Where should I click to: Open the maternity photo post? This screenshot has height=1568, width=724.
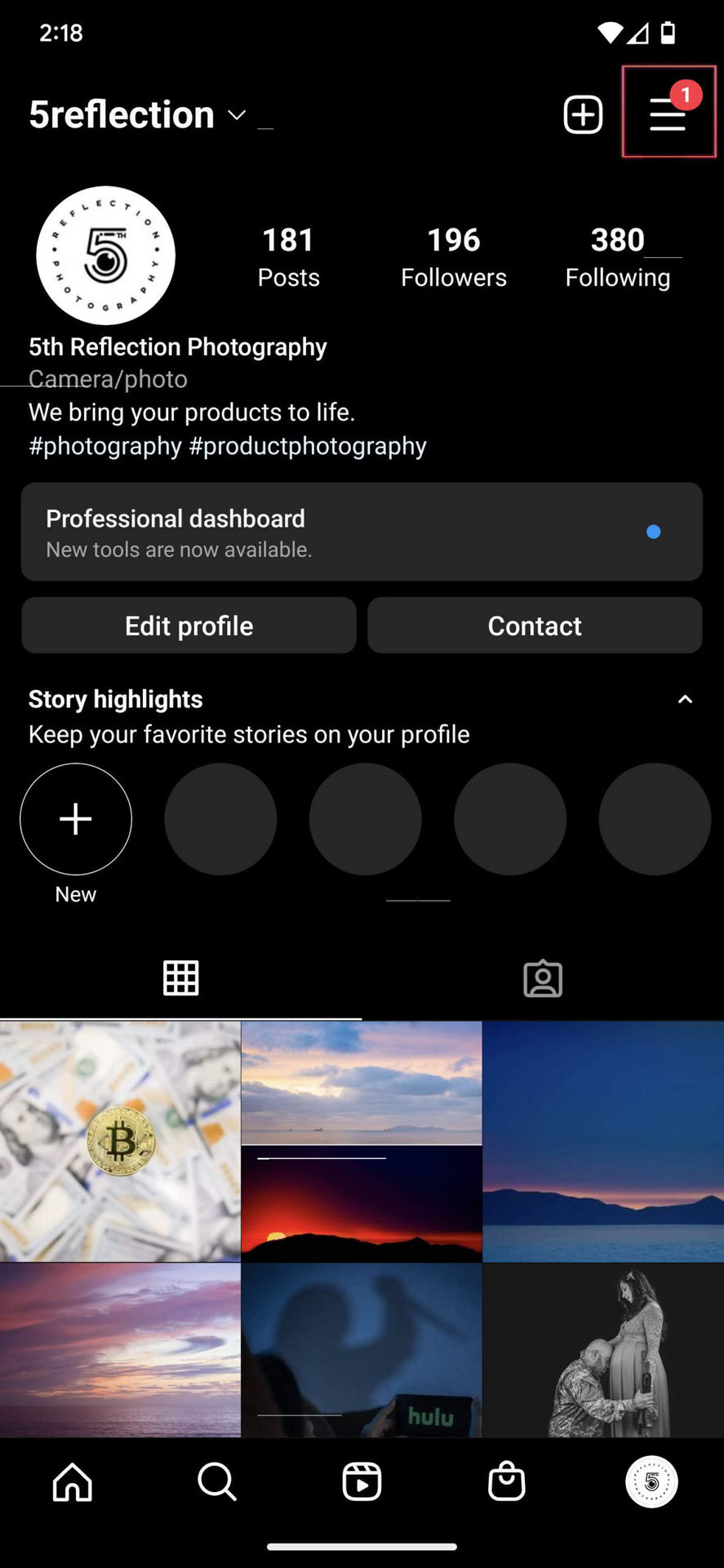click(603, 1350)
